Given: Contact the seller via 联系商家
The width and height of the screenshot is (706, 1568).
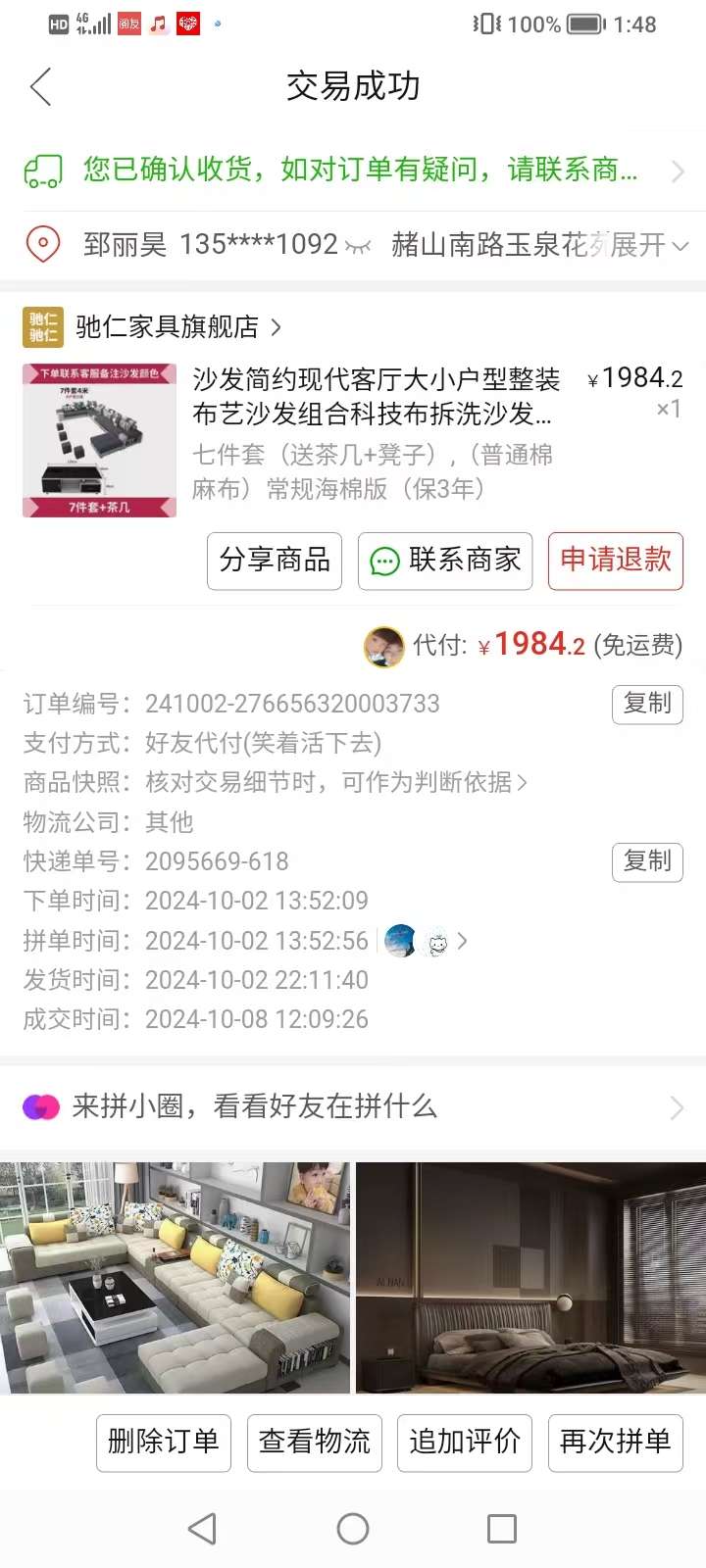Looking at the screenshot, I should click(x=445, y=561).
